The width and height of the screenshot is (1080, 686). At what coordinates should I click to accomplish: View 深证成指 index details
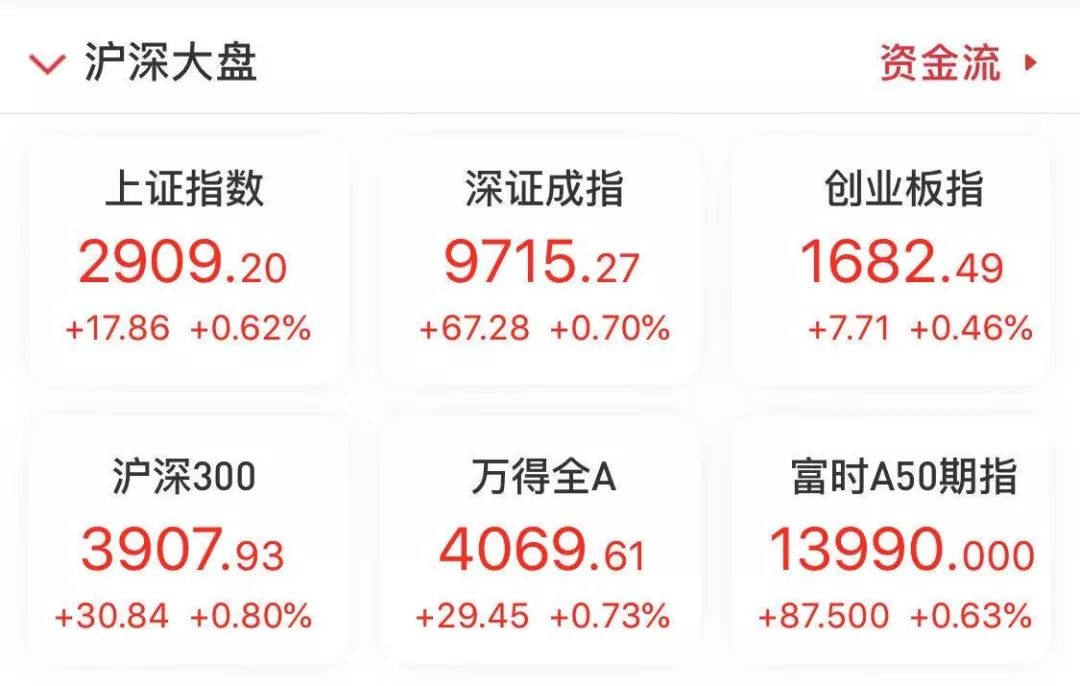click(x=541, y=262)
